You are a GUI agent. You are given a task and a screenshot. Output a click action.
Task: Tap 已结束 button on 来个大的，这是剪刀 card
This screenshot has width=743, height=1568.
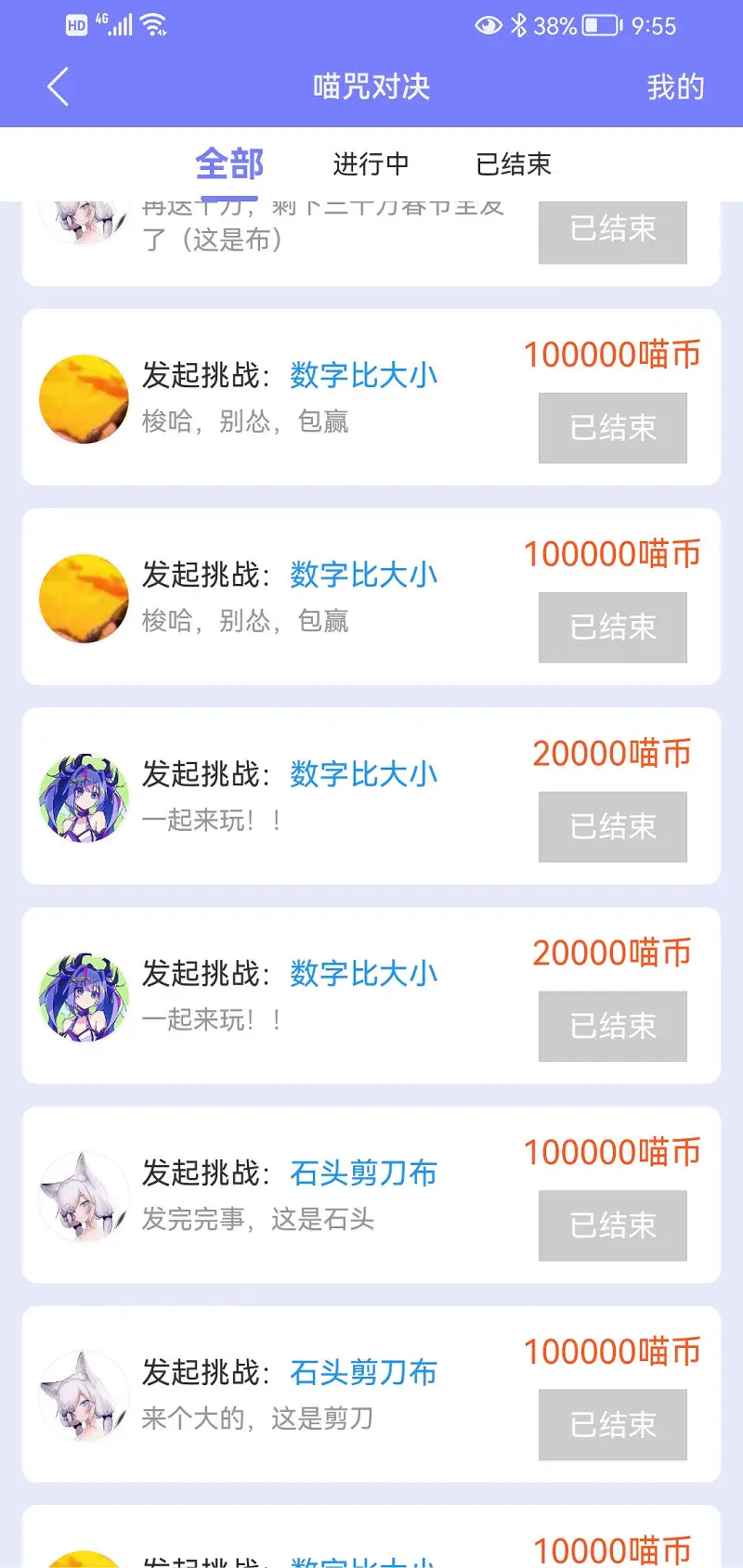[613, 1425]
